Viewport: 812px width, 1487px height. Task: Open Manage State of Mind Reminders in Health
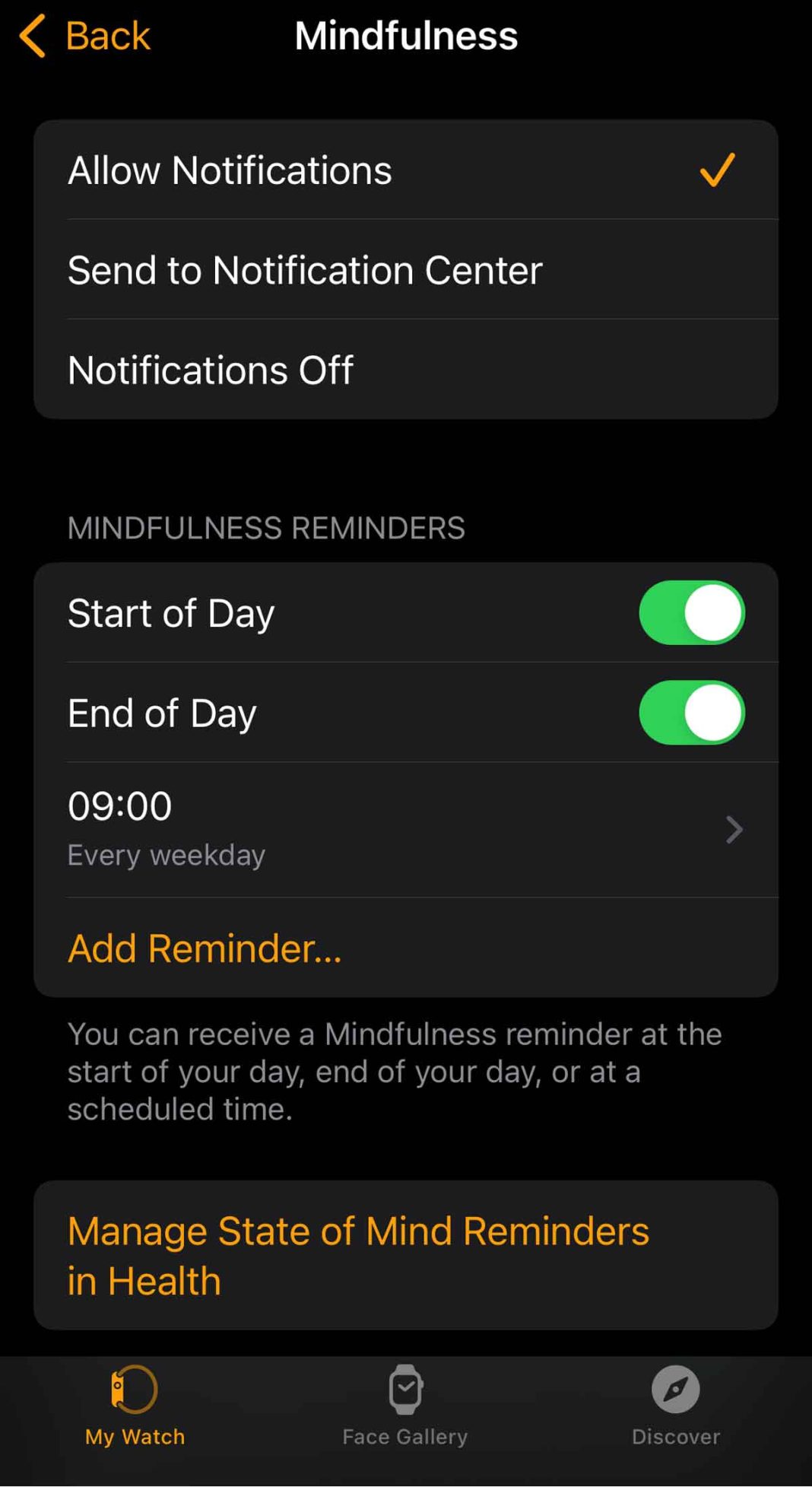357,1255
